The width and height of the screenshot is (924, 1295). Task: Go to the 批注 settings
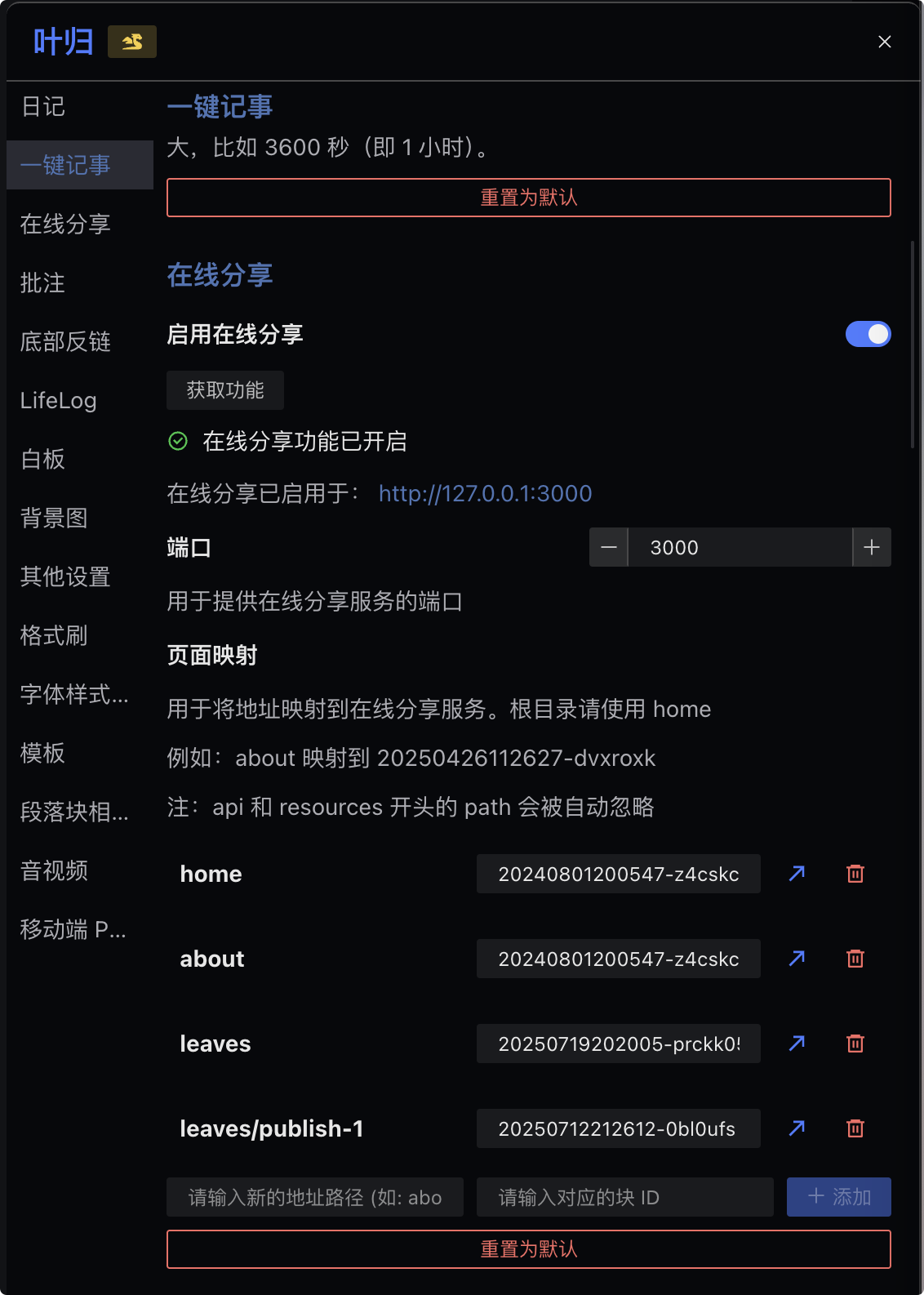pyautogui.click(x=42, y=283)
